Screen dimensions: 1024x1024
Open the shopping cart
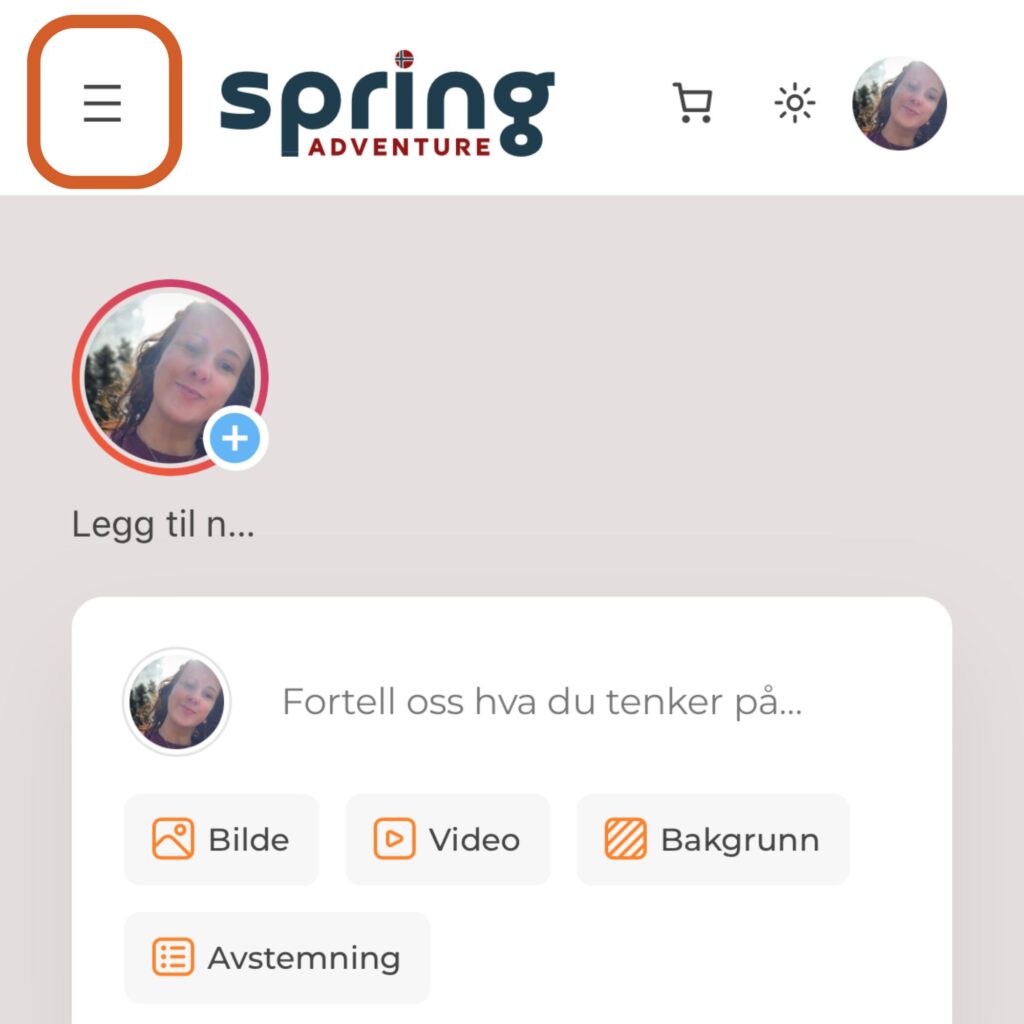[692, 103]
